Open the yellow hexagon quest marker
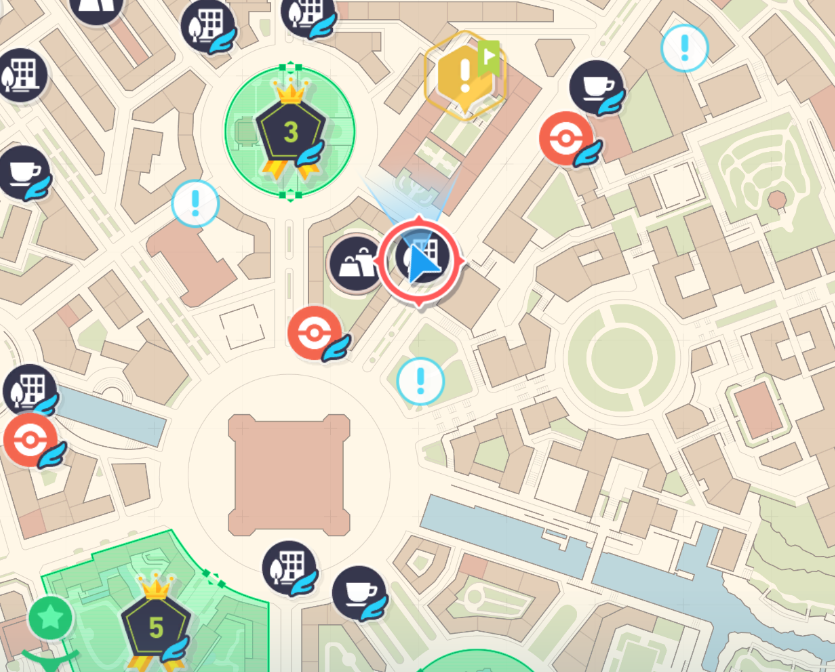The height and width of the screenshot is (672, 835). coord(464,75)
